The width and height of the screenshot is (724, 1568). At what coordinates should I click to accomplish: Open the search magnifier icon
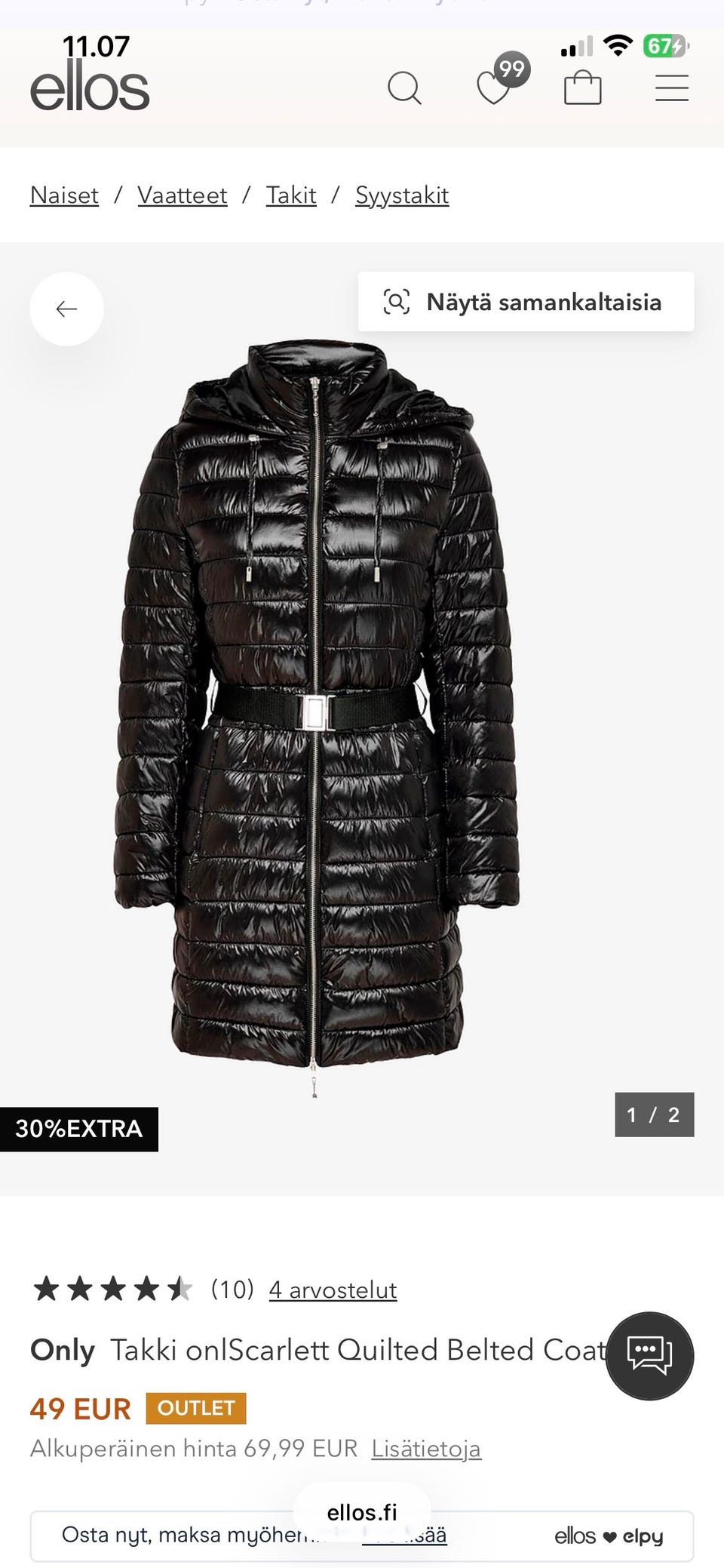(404, 88)
